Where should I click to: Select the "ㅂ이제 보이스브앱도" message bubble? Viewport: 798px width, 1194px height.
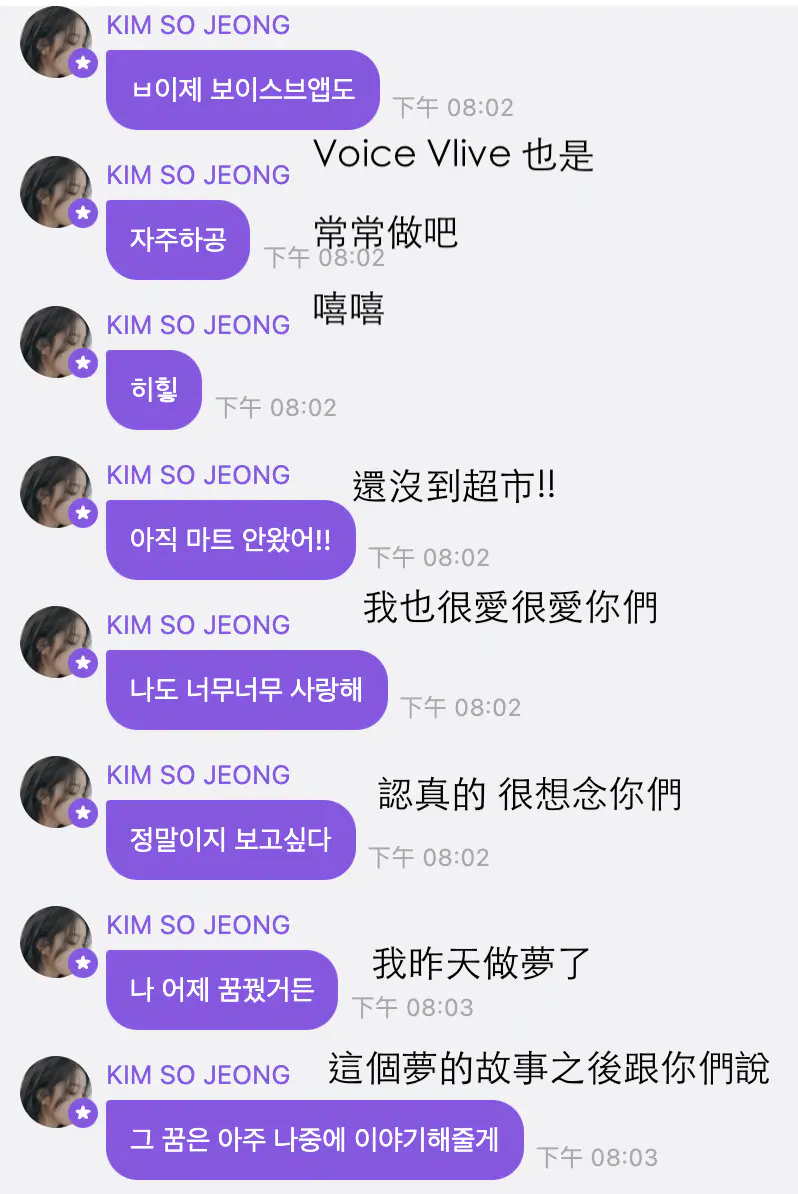(x=242, y=89)
